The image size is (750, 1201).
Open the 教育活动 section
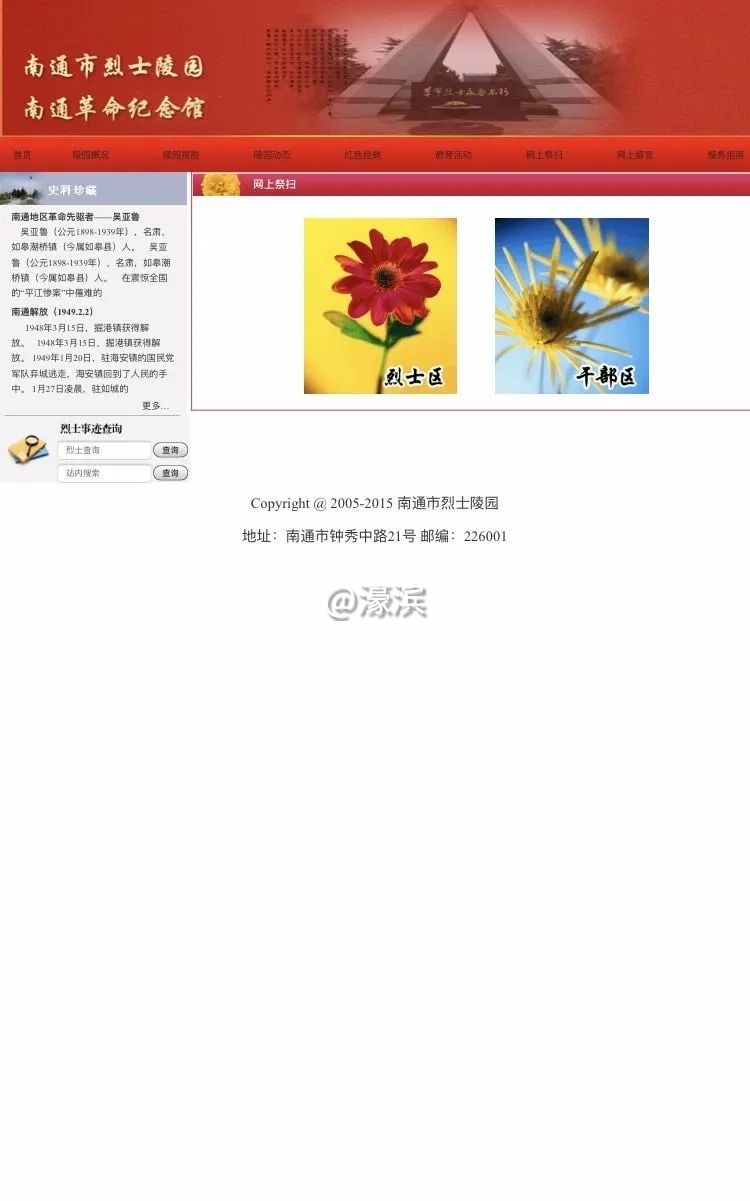pos(453,155)
